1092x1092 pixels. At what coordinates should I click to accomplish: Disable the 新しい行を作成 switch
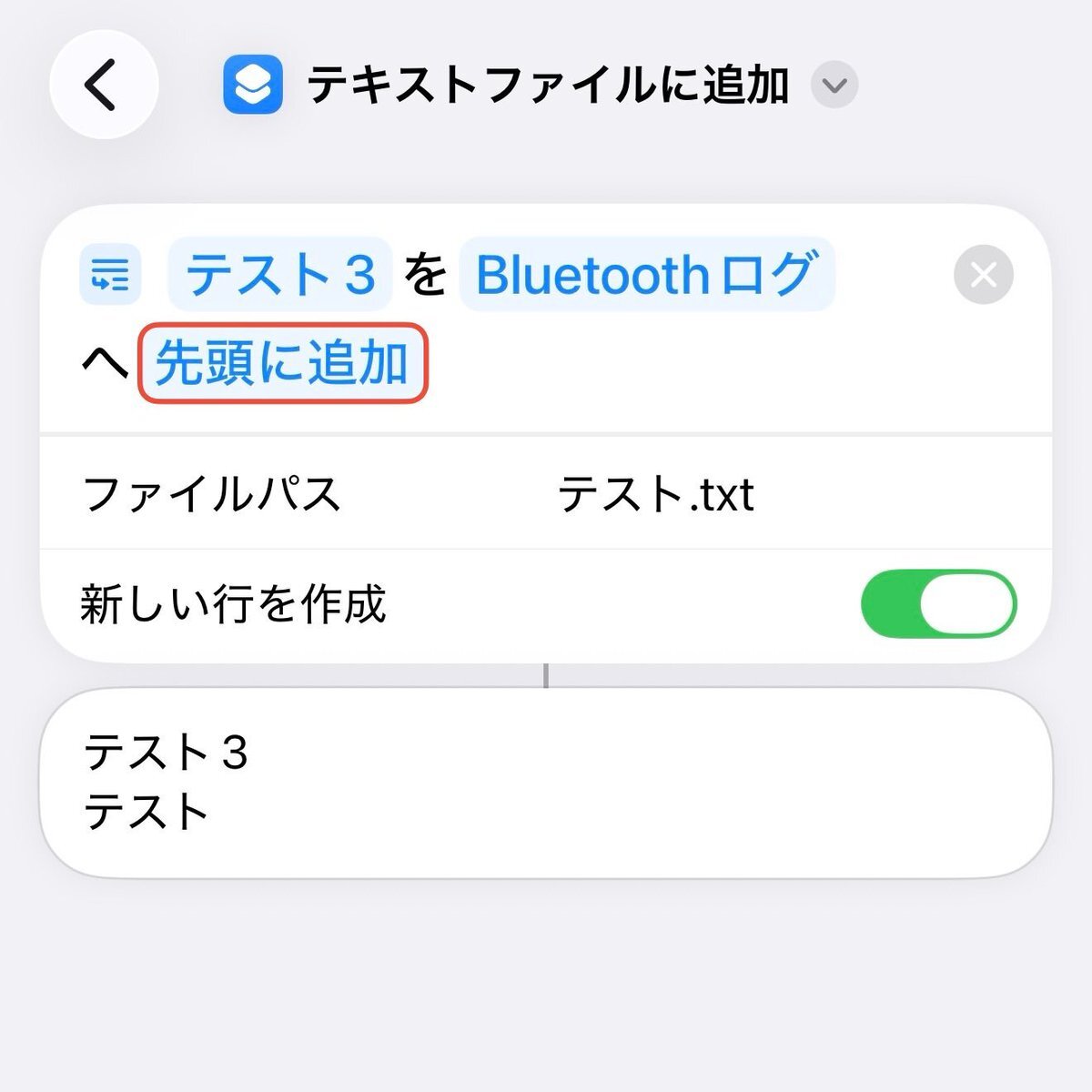938,603
